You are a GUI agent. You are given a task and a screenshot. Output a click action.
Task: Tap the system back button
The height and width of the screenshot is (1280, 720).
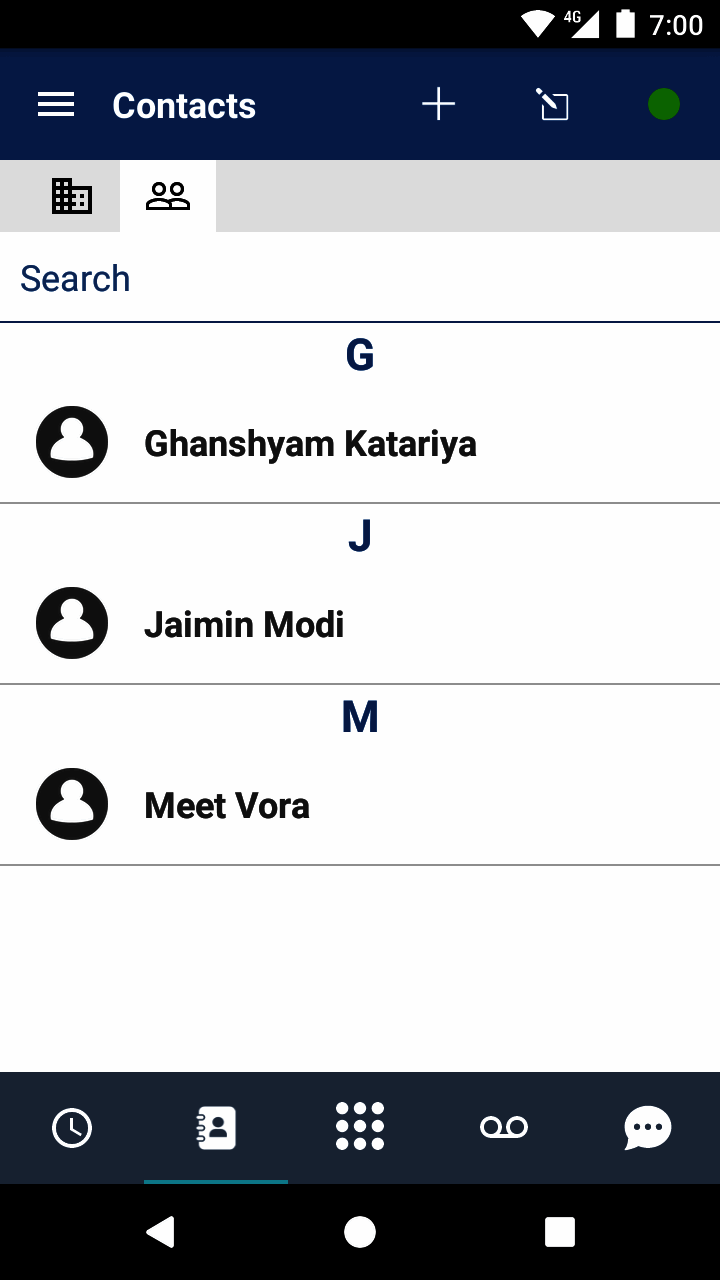[160, 1232]
